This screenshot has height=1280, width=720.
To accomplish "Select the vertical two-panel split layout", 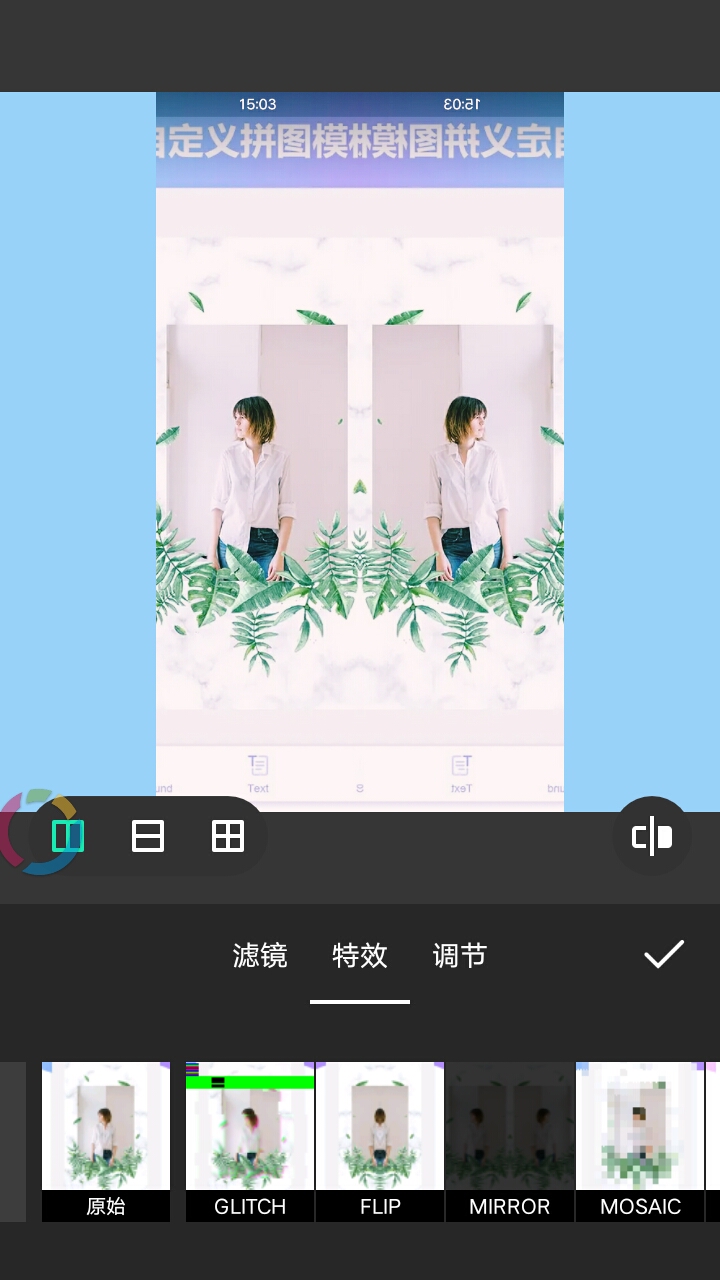I will [x=68, y=836].
